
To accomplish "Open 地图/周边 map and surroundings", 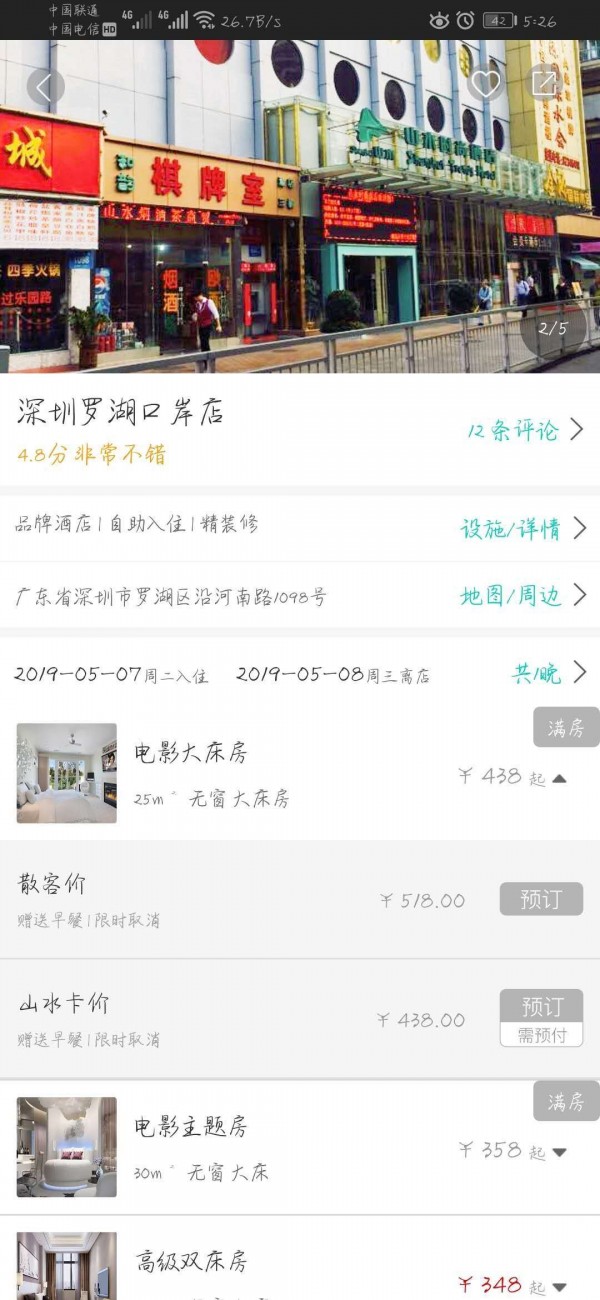I will click(x=523, y=596).
